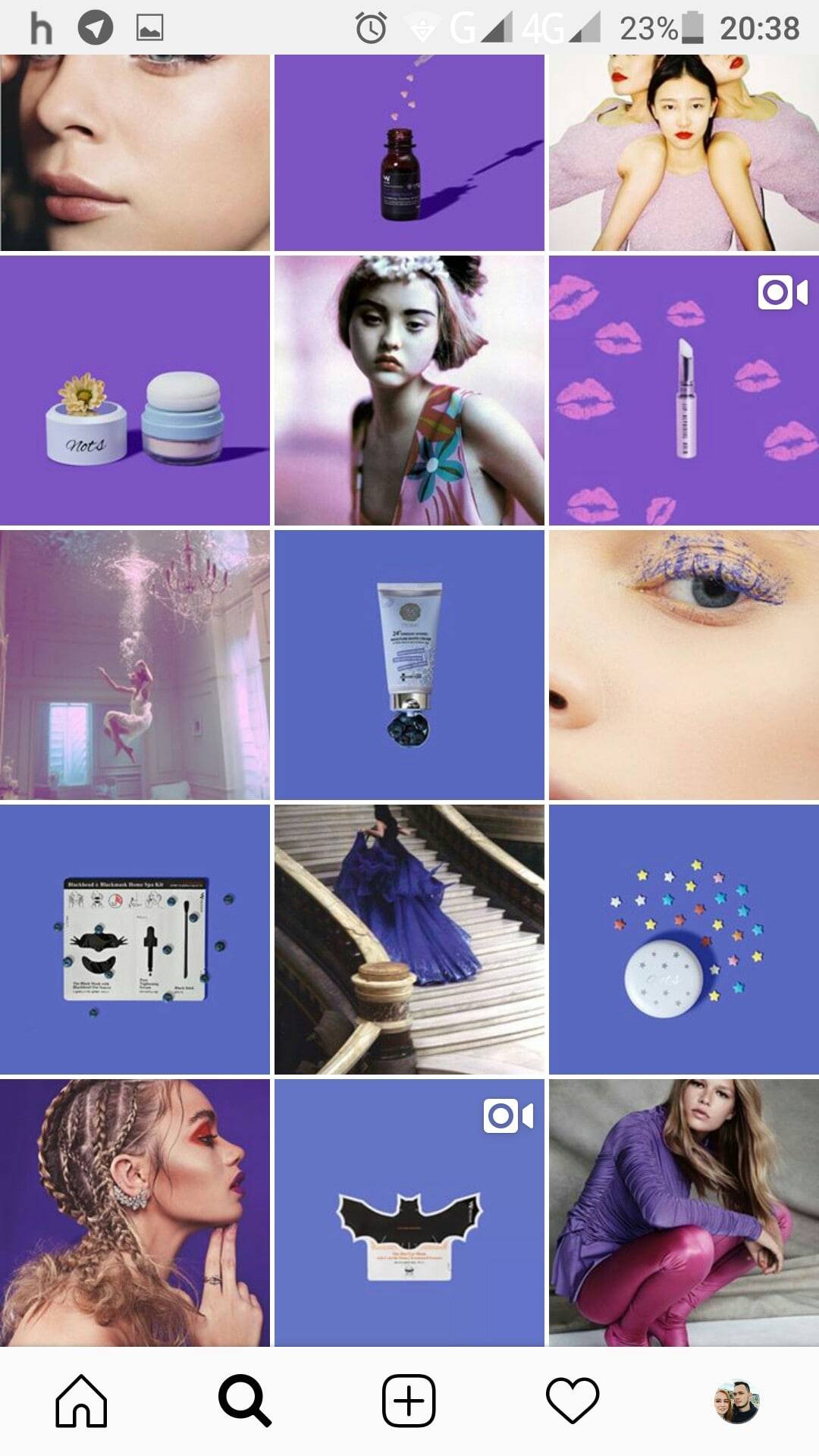
Task: Open the Nots powder jars post
Action: click(x=134, y=391)
